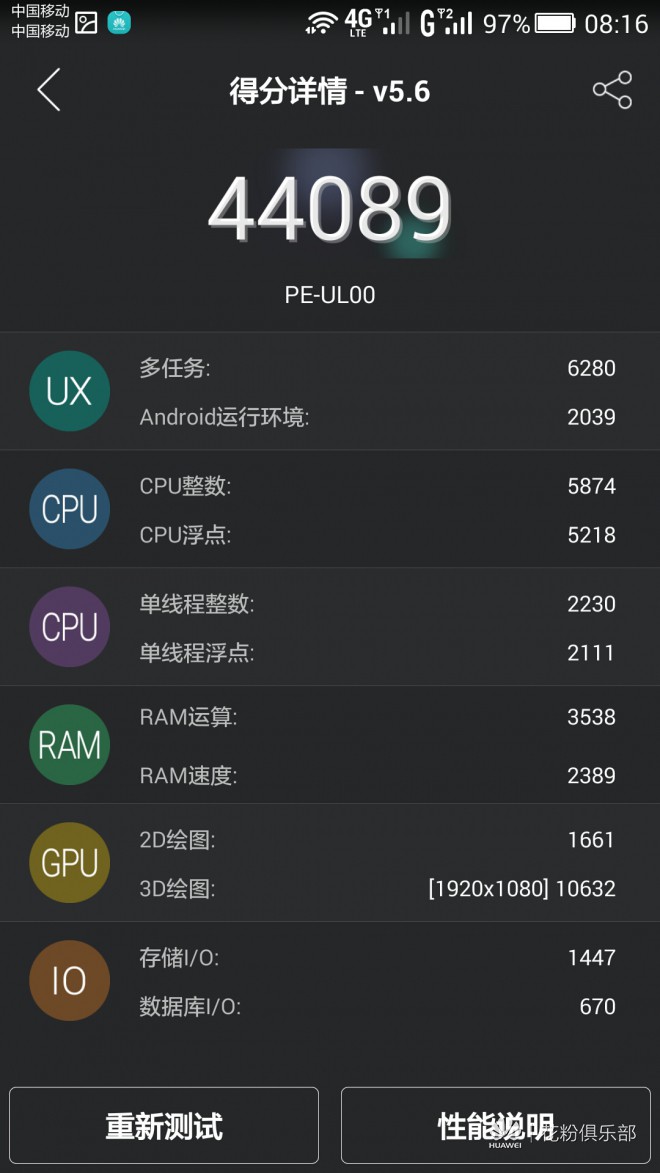The width and height of the screenshot is (660, 1173).
Task: Tap the 重新测试 retest button
Action: [164, 1126]
